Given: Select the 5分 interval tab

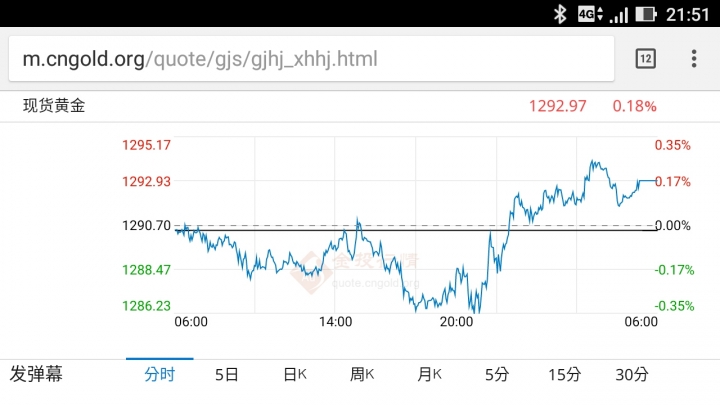Looking at the screenshot, I should (497, 375).
